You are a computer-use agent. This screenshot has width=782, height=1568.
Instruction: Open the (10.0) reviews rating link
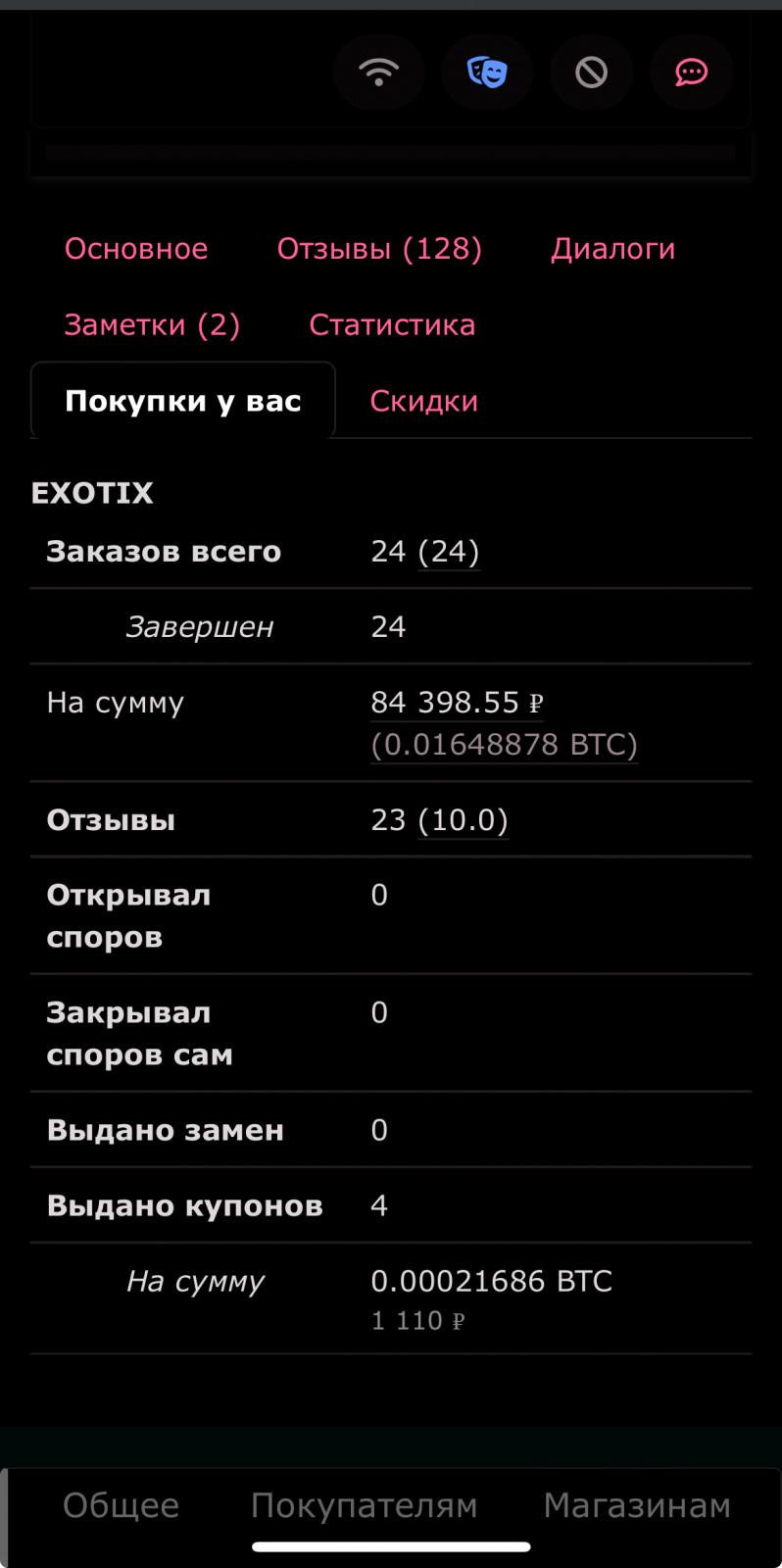coord(463,820)
